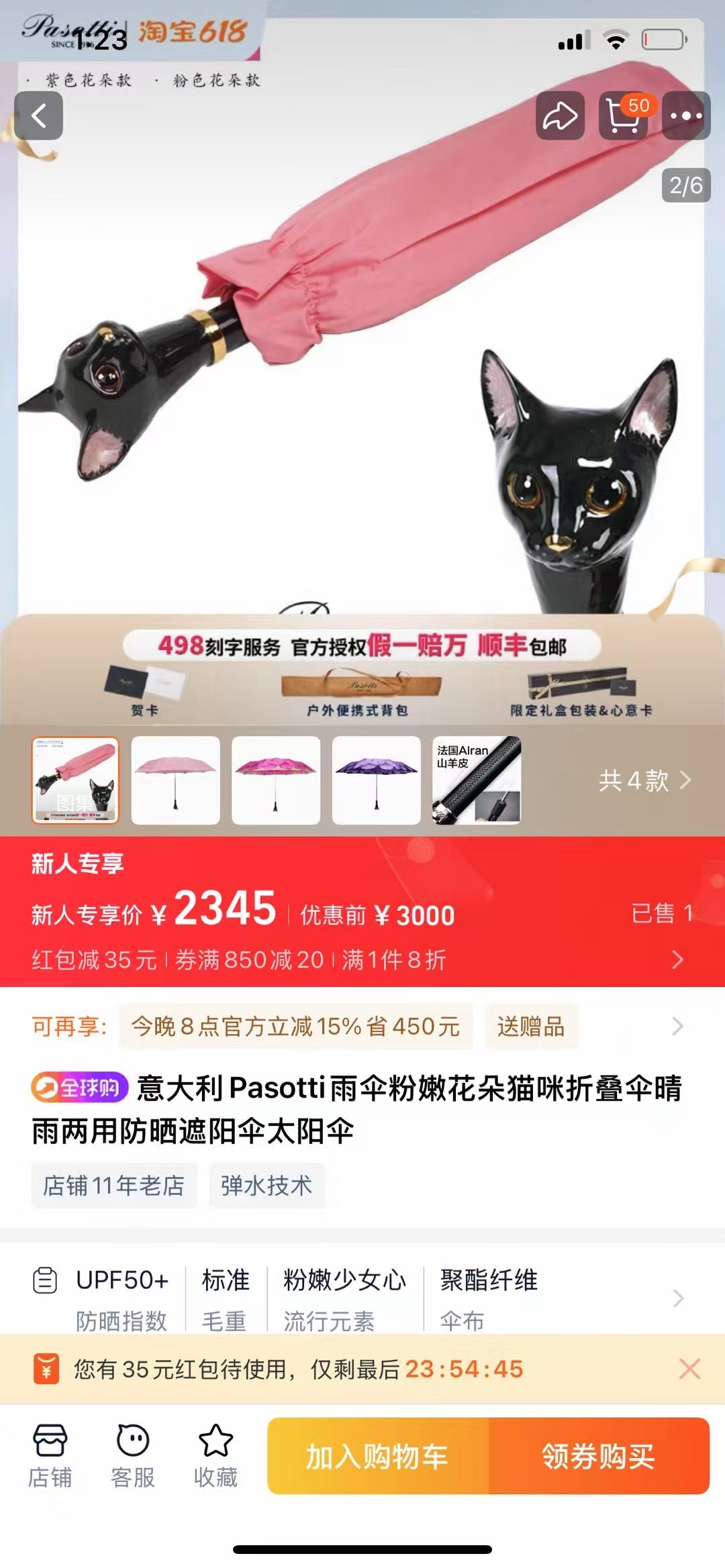Select the magenta flower umbrella style thumbnail
Viewport: 725px width, 1568px height.
(x=276, y=780)
